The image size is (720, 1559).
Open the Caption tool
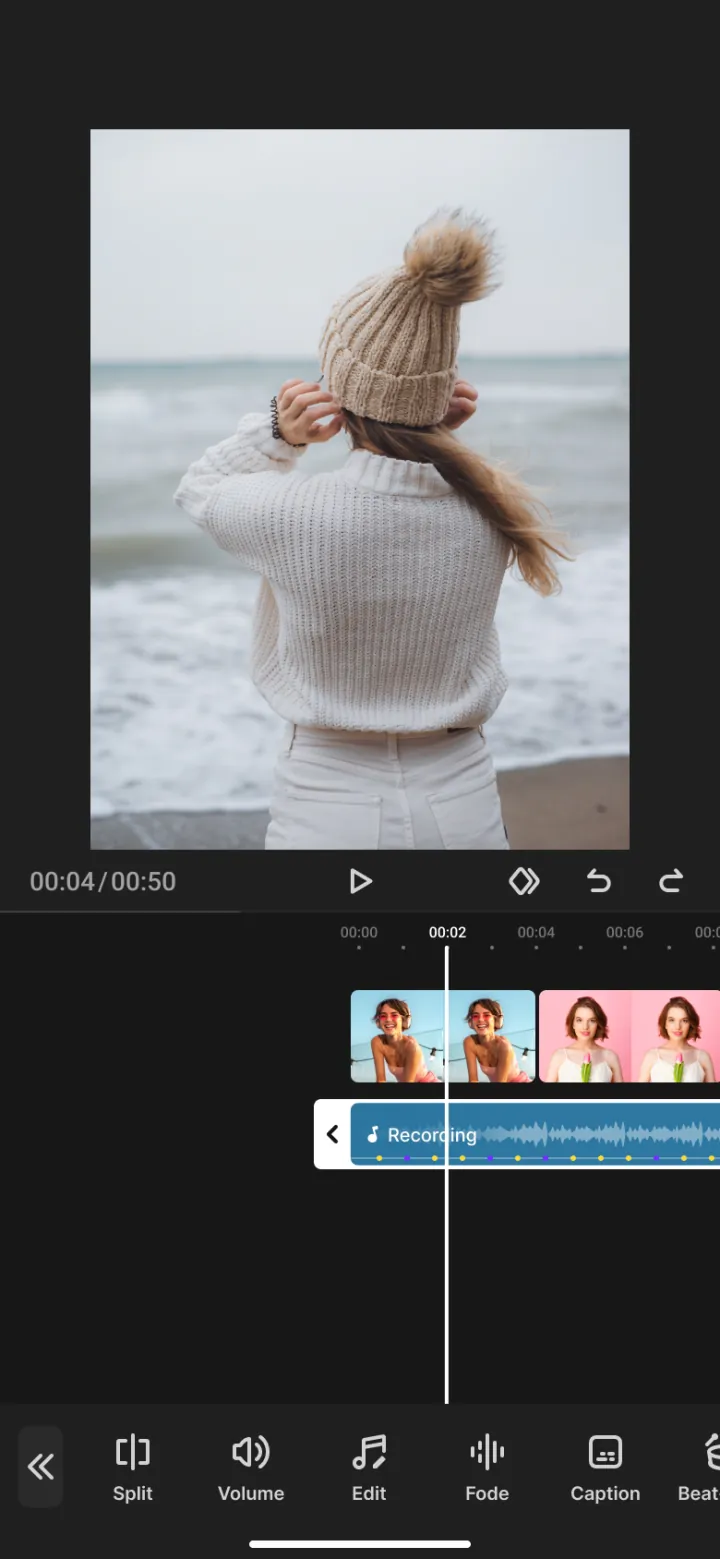pos(605,1468)
